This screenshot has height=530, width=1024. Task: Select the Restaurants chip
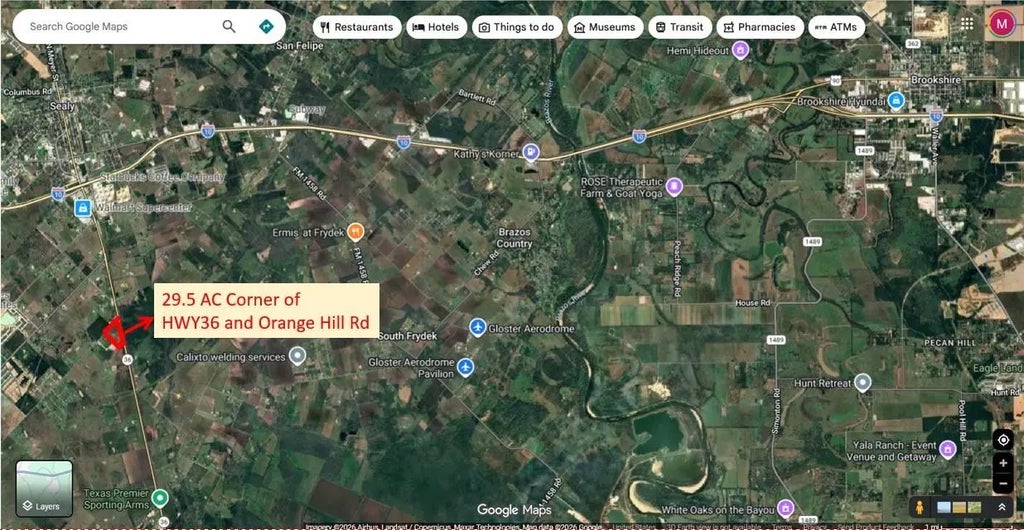coord(357,27)
